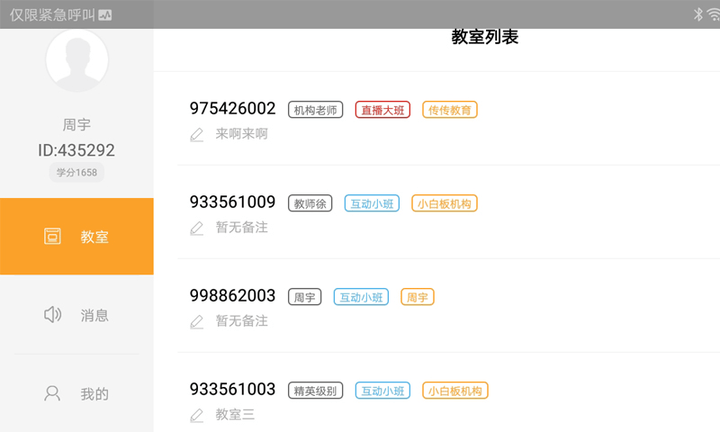Edit the note 来啊来啊

click(x=197, y=134)
